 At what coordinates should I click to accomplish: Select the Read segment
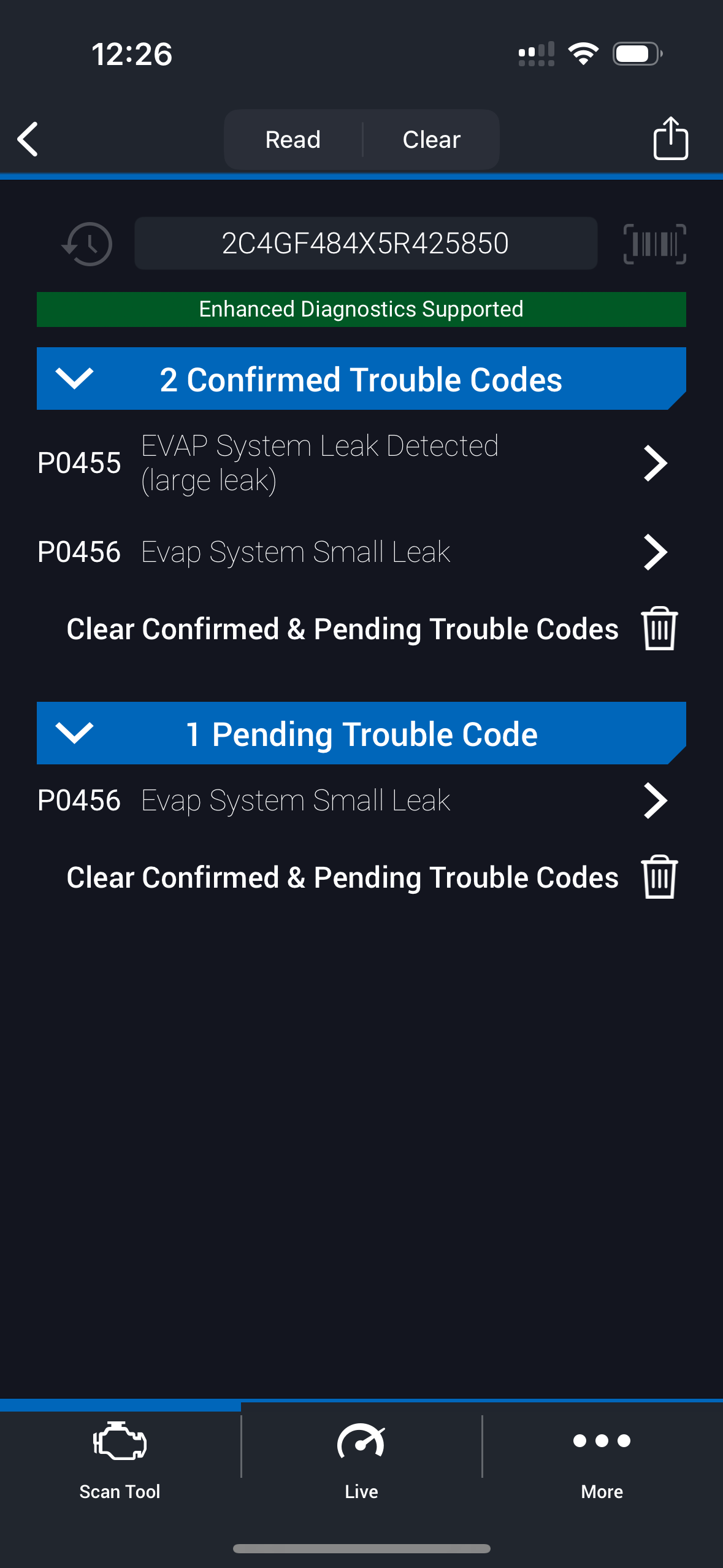tap(293, 140)
